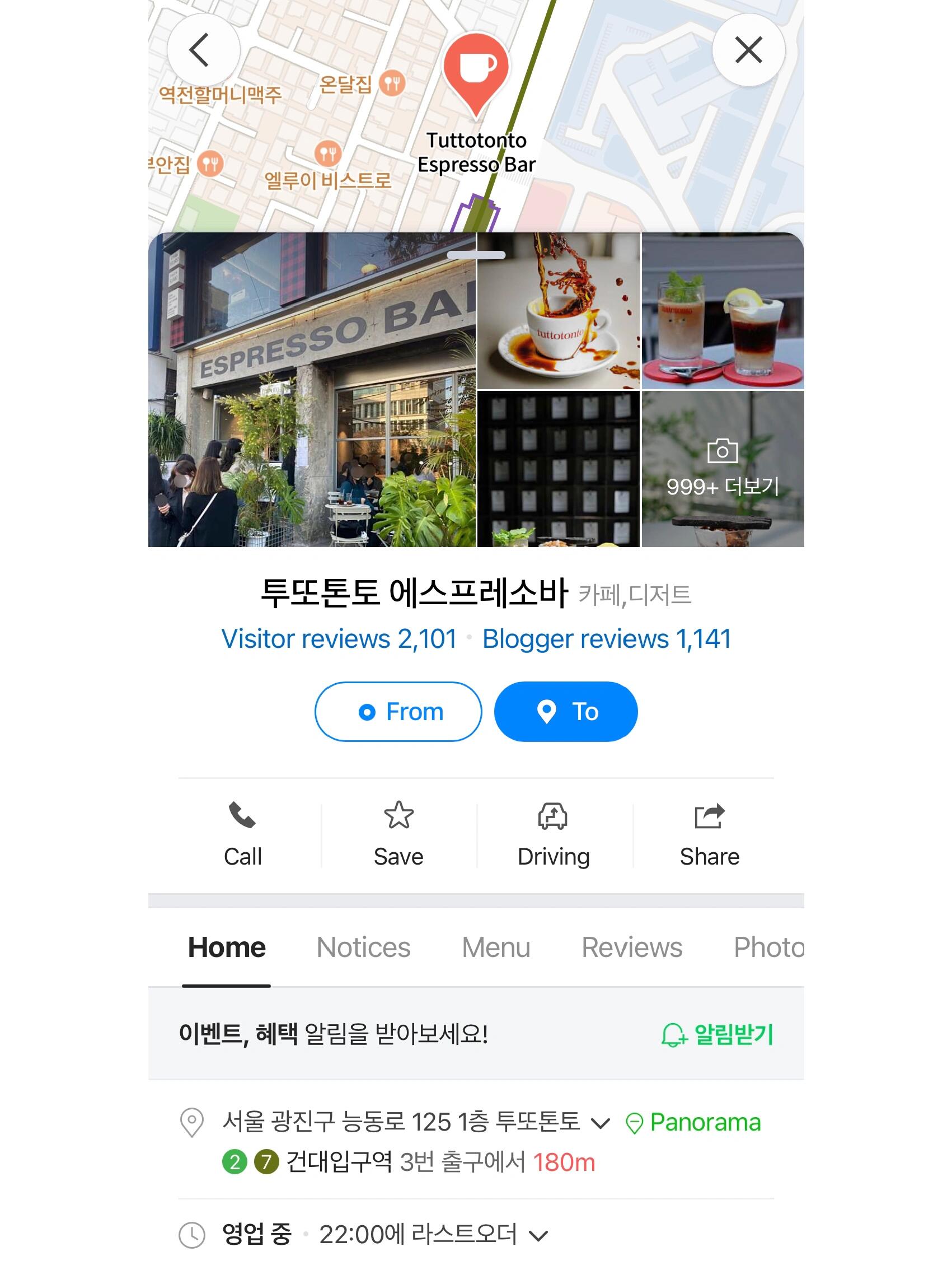Save this place with the star

(398, 834)
